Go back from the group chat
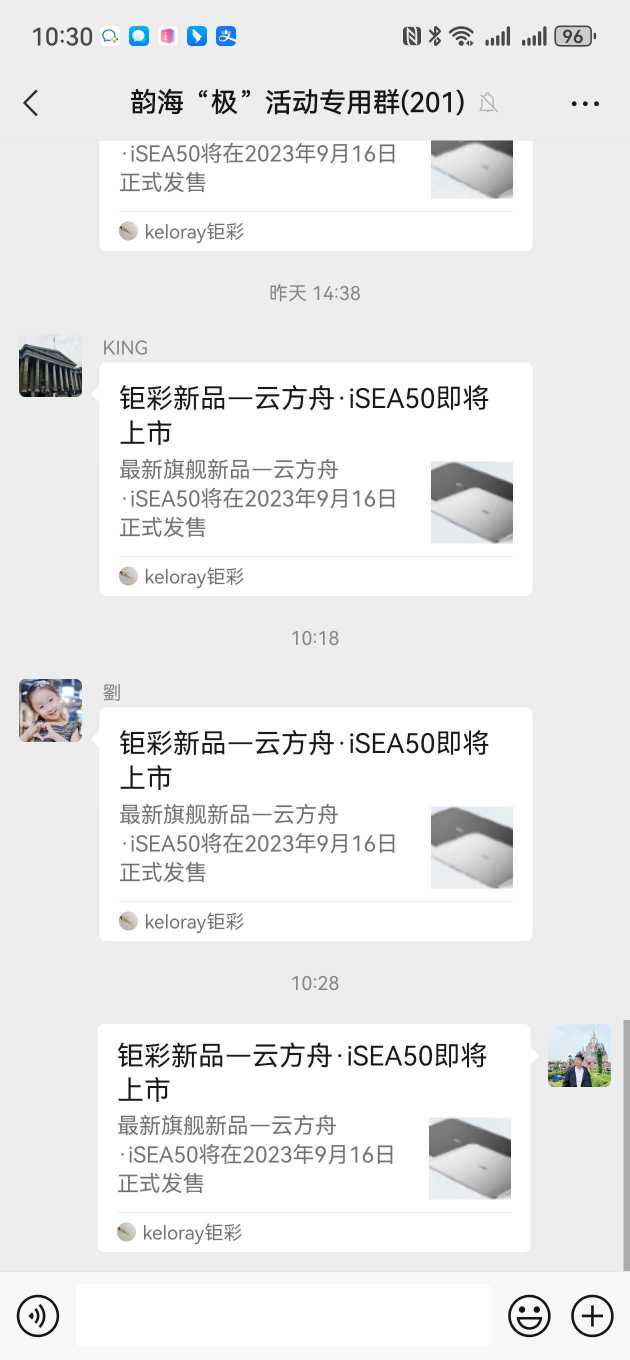This screenshot has width=630, height=1360. click(31, 102)
